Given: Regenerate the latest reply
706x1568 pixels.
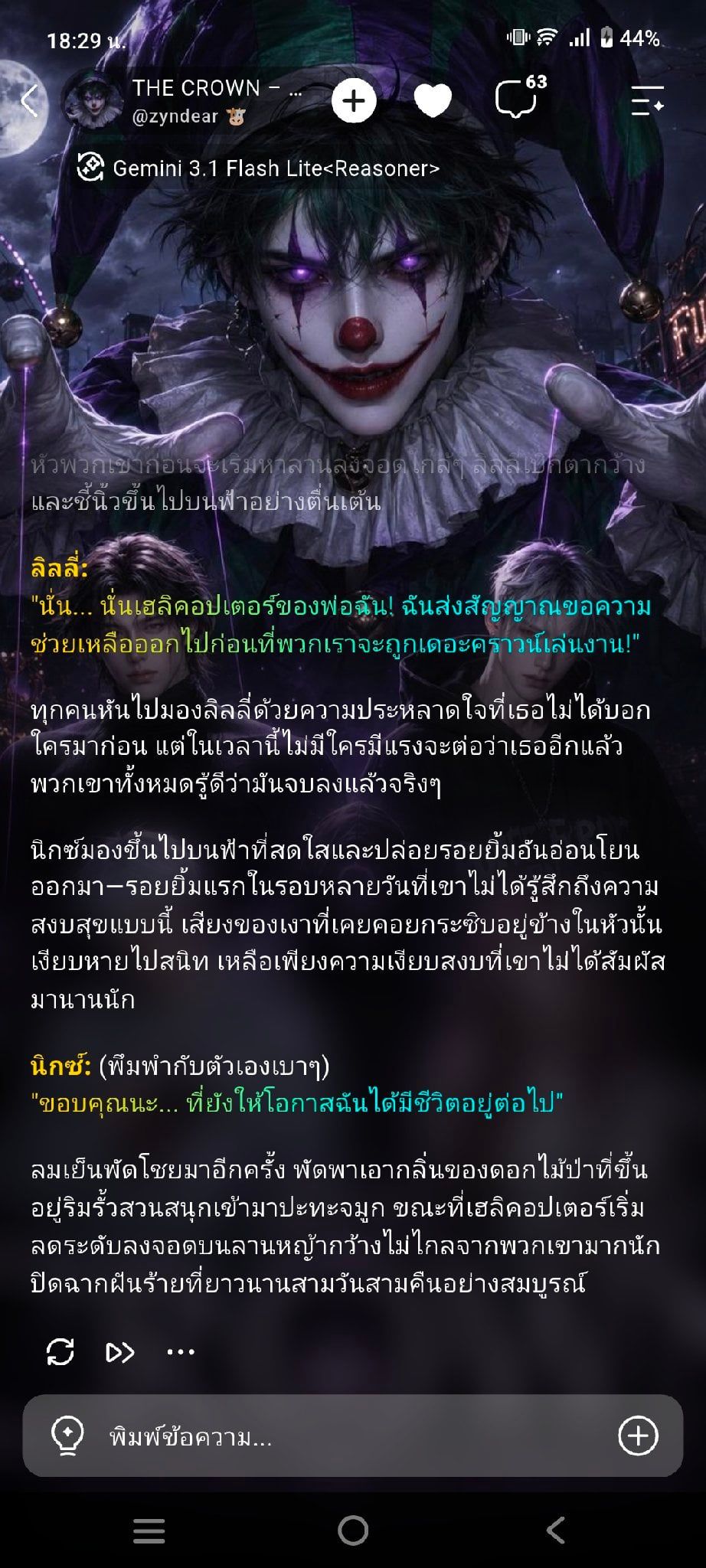Looking at the screenshot, I should click(60, 1352).
